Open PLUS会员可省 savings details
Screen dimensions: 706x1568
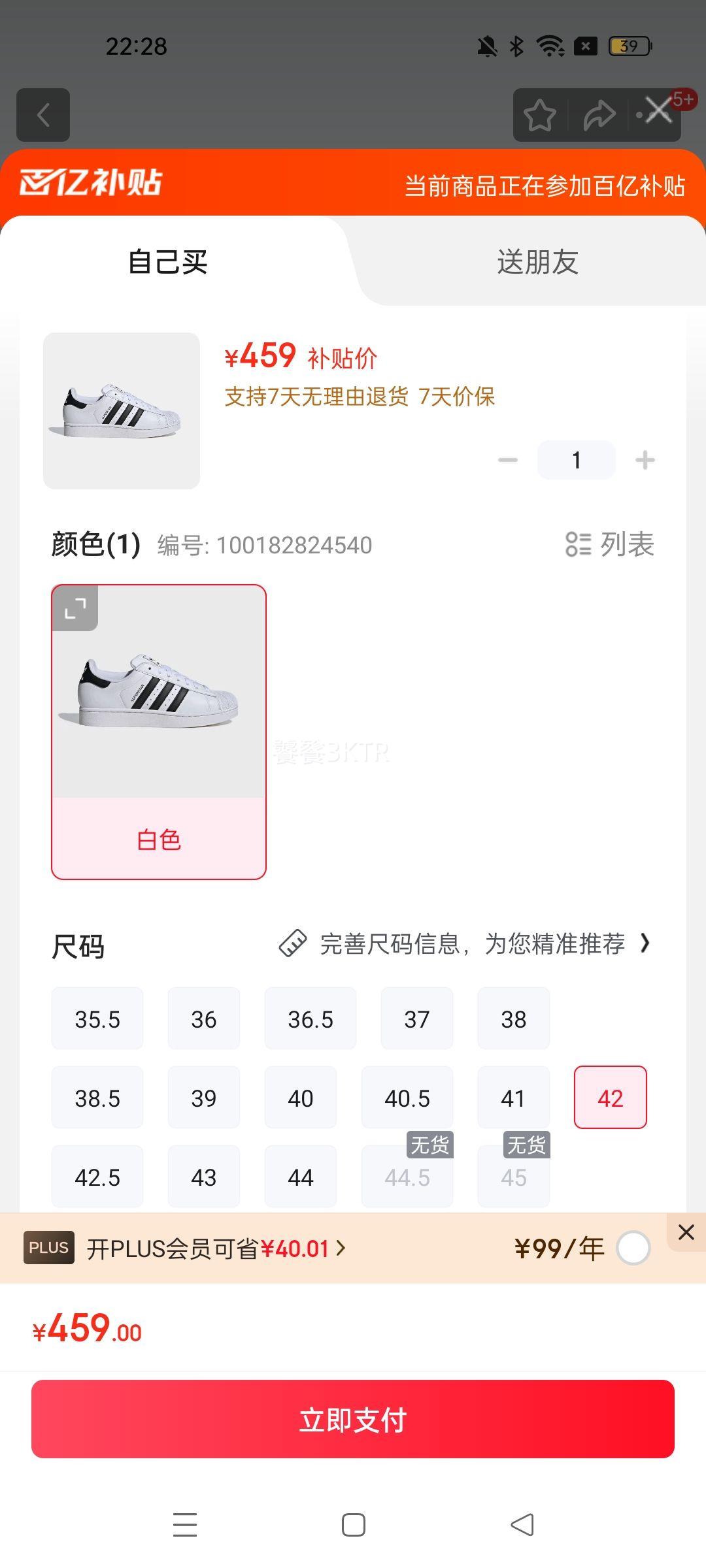click(x=216, y=1249)
